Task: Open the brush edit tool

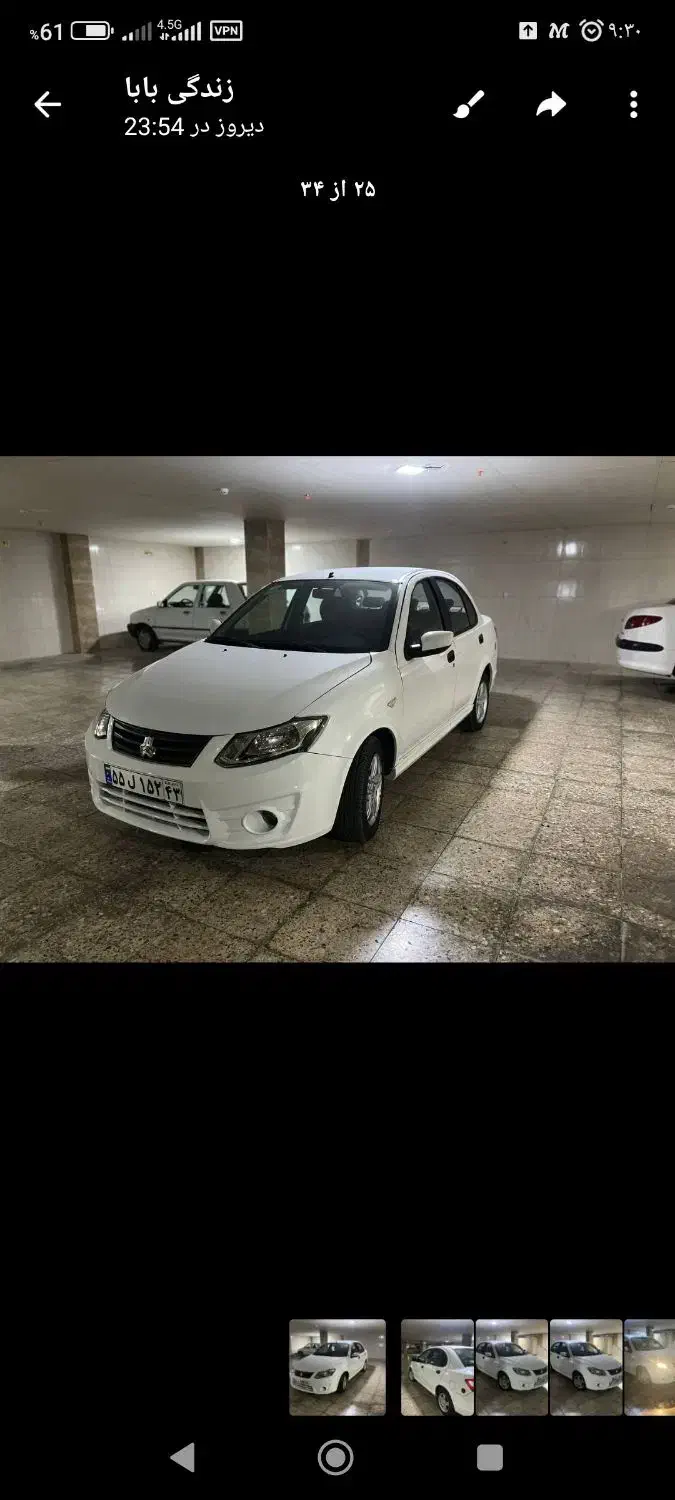Action: 468,104
